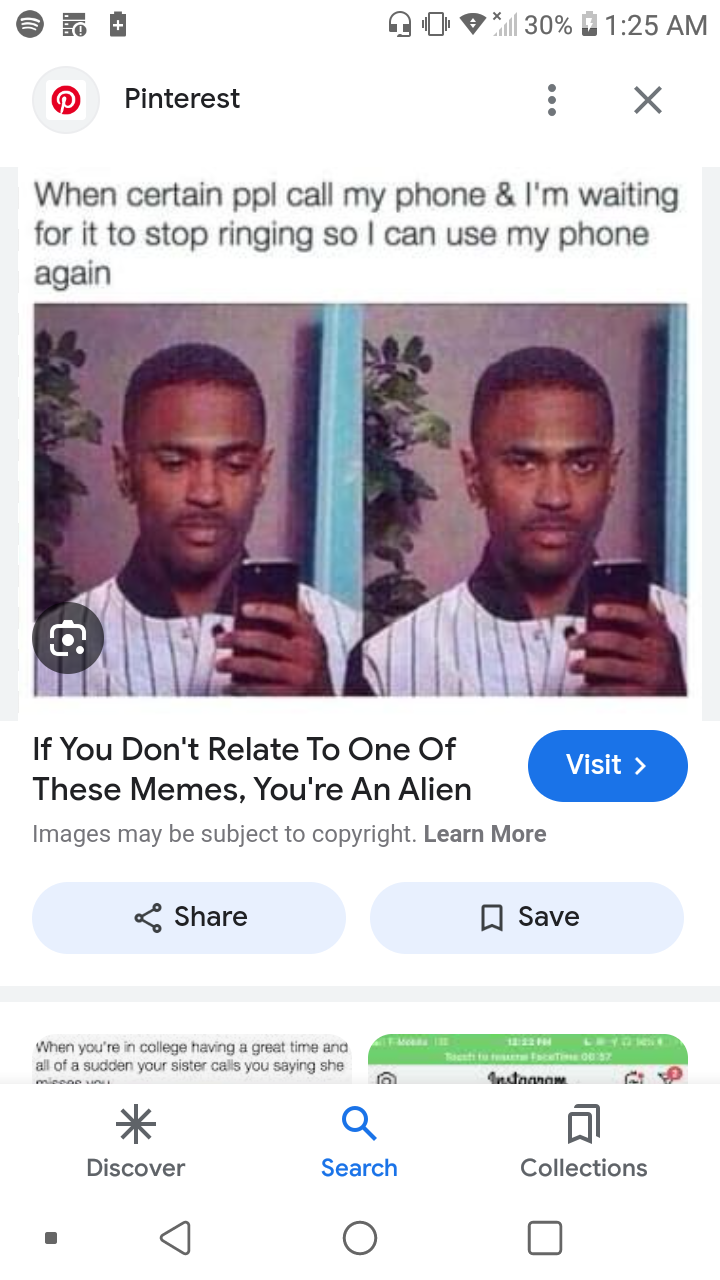Viewport: 720px width, 1280px height.
Task: Go back using the system back button
Action: [175, 1239]
